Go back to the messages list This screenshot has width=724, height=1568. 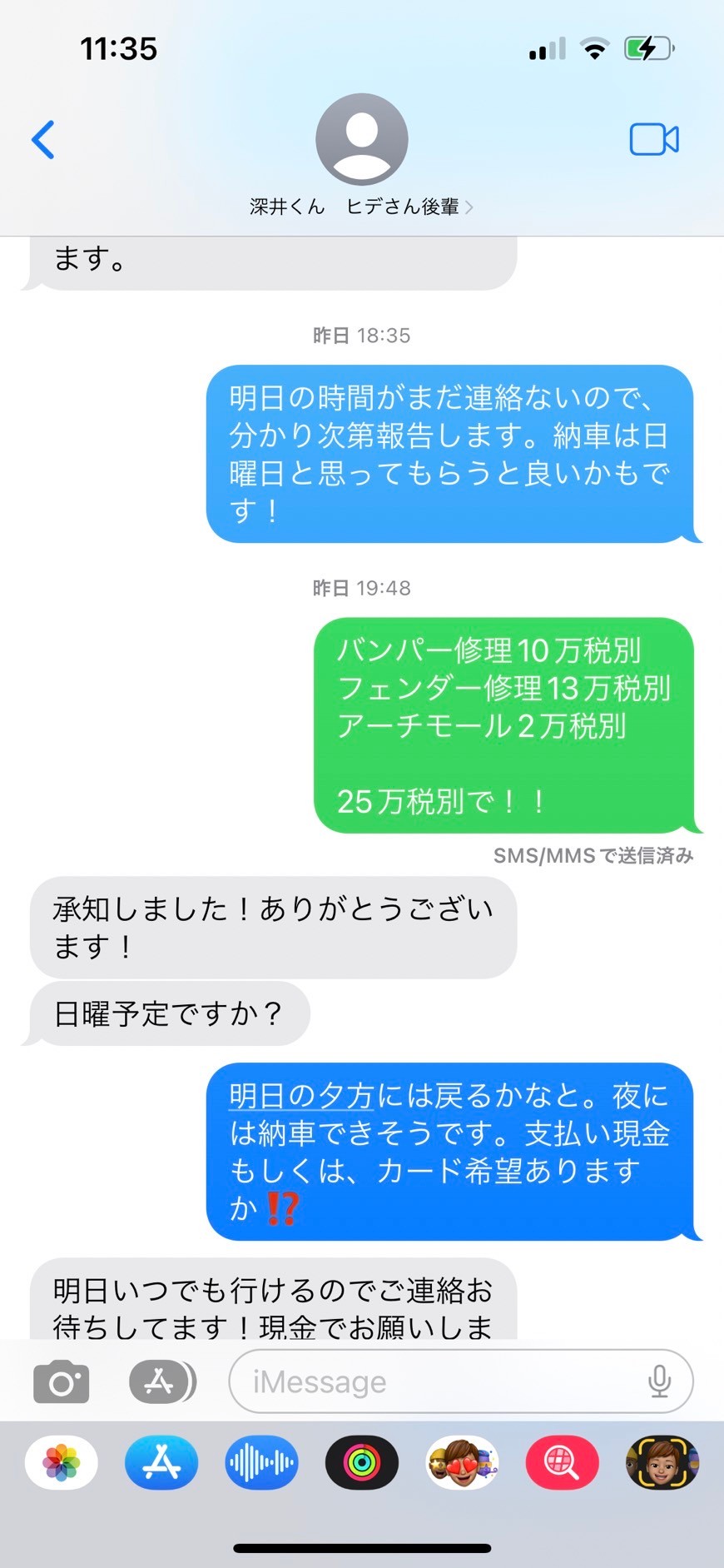click(x=43, y=139)
